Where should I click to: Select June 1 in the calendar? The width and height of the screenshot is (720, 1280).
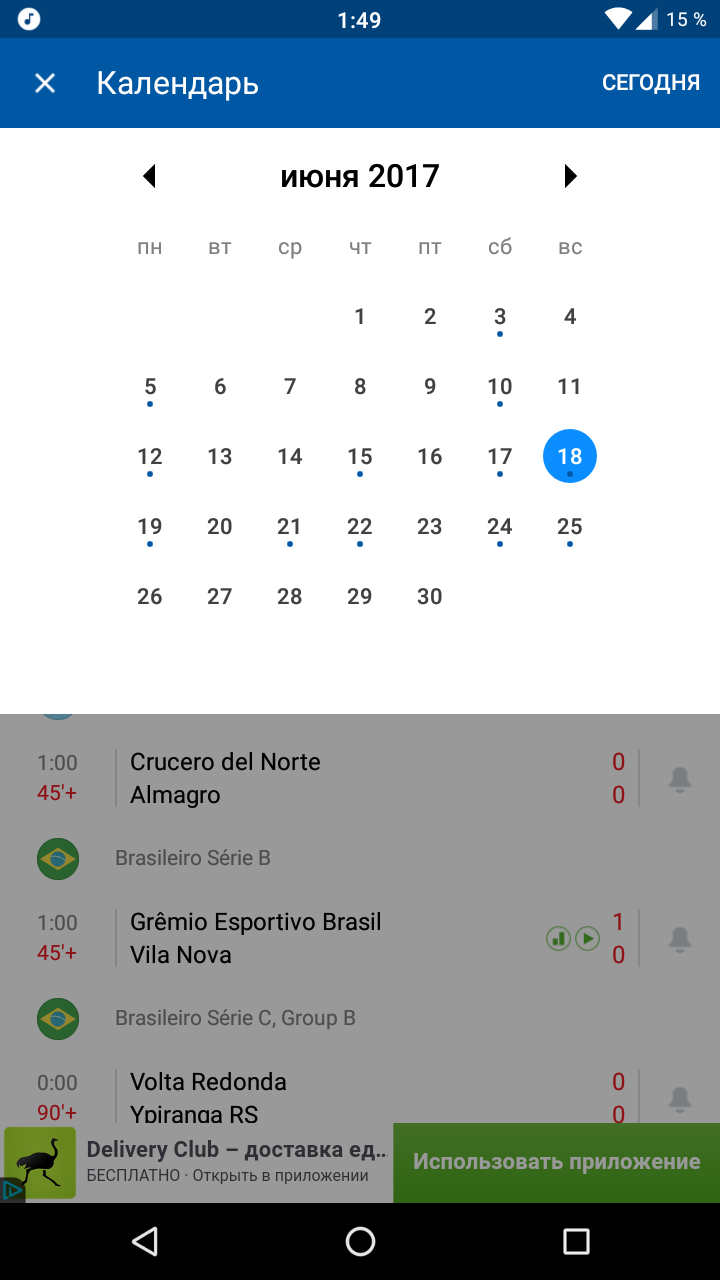click(x=360, y=317)
